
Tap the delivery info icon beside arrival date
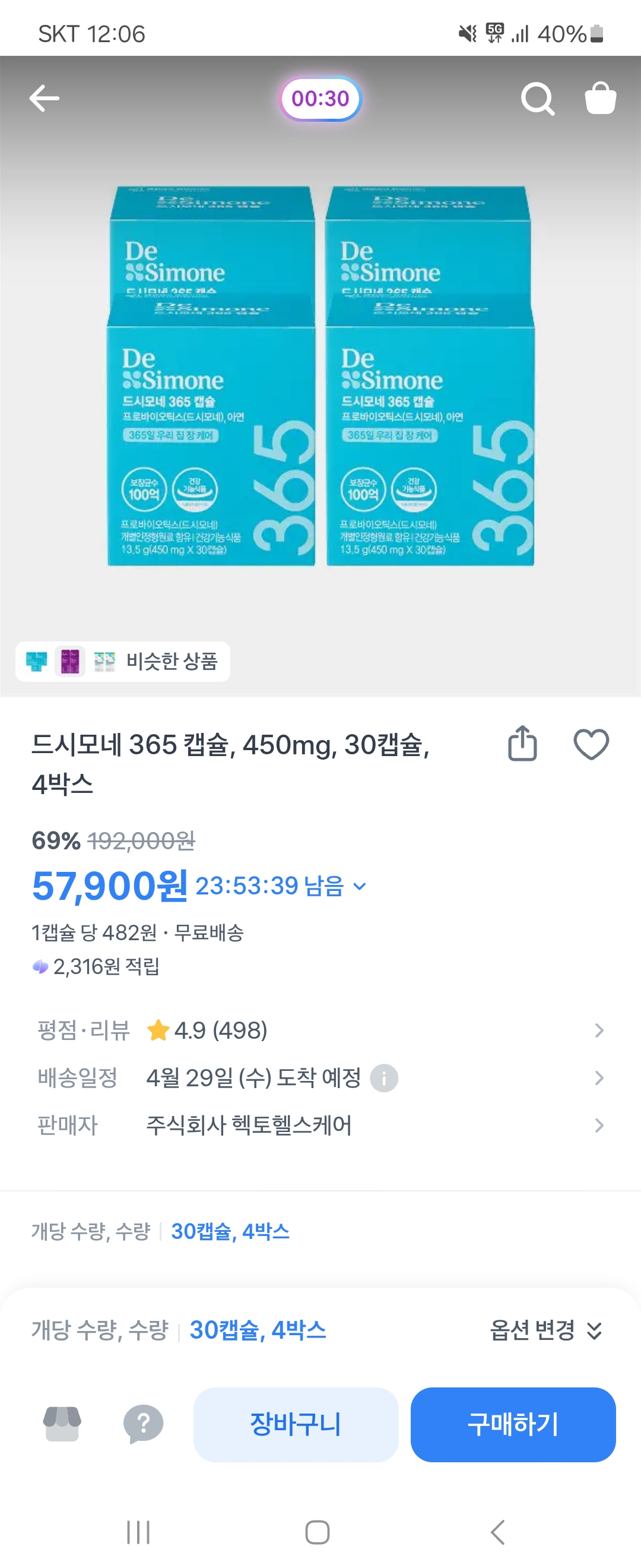(385, 1077)
